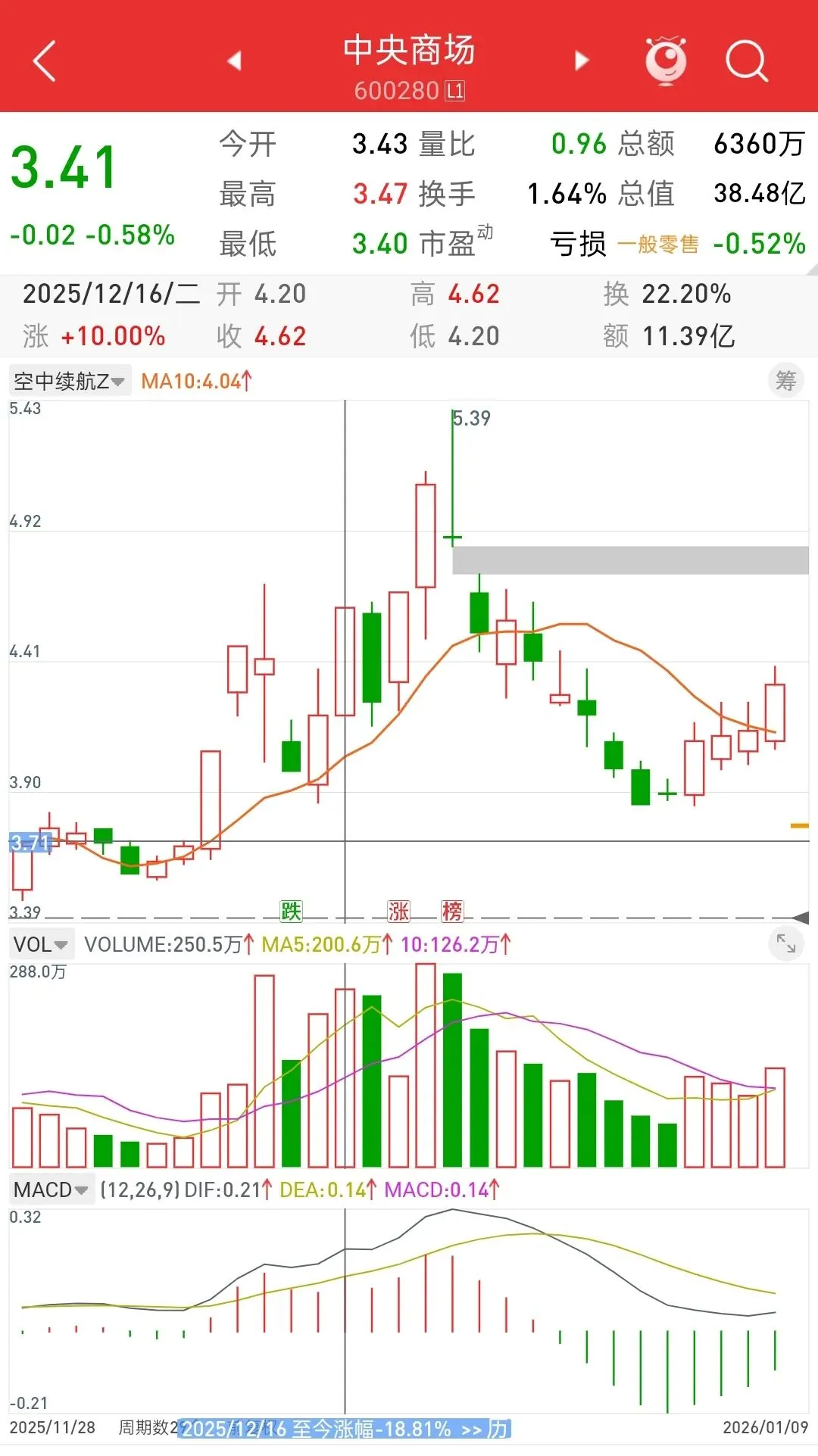Screen dimensions: 818x1456
Task: Open the mascot assistant icon
Action: [666, 61]
